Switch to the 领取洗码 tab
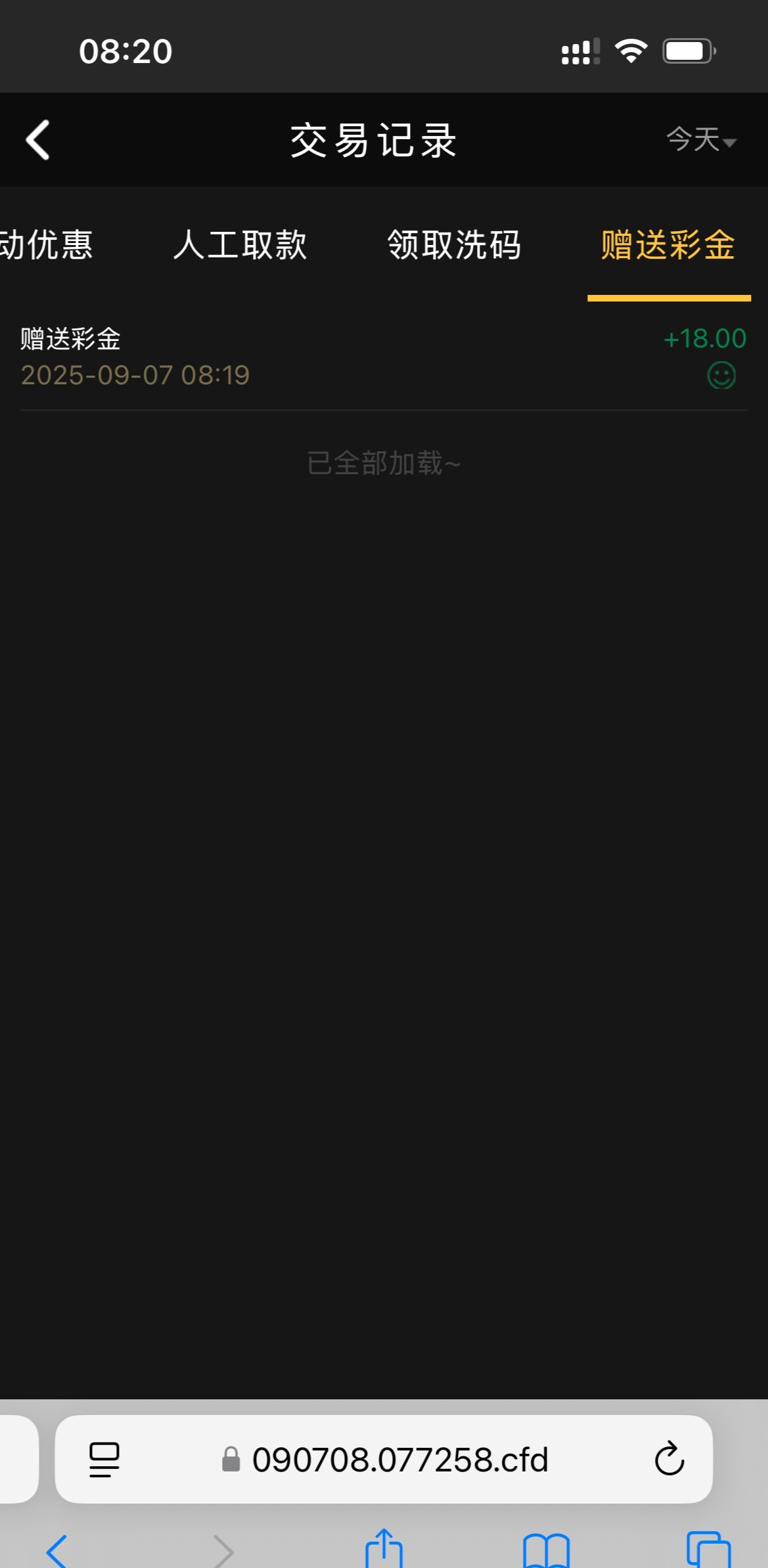The height and width of the screenshot is (1568, 768). pyautogui.click(x=455, y=245)
